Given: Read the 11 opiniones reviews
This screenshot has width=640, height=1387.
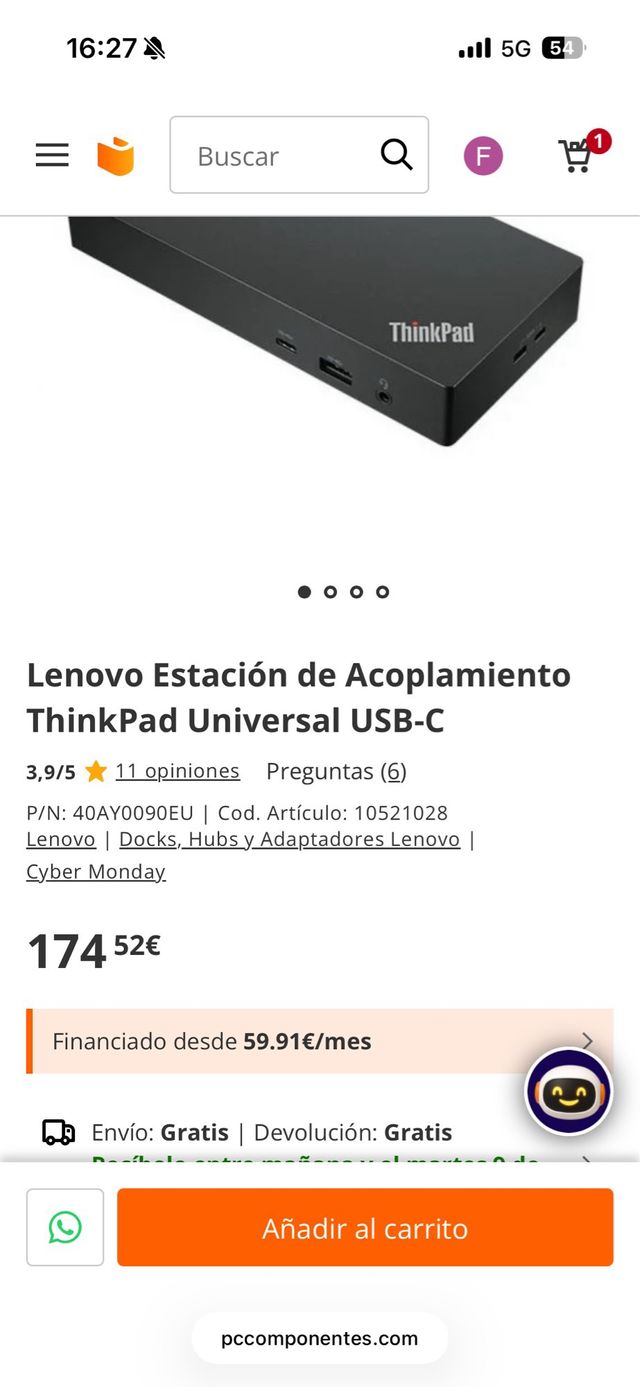Looking at the screenshot, I should (177, 771).
